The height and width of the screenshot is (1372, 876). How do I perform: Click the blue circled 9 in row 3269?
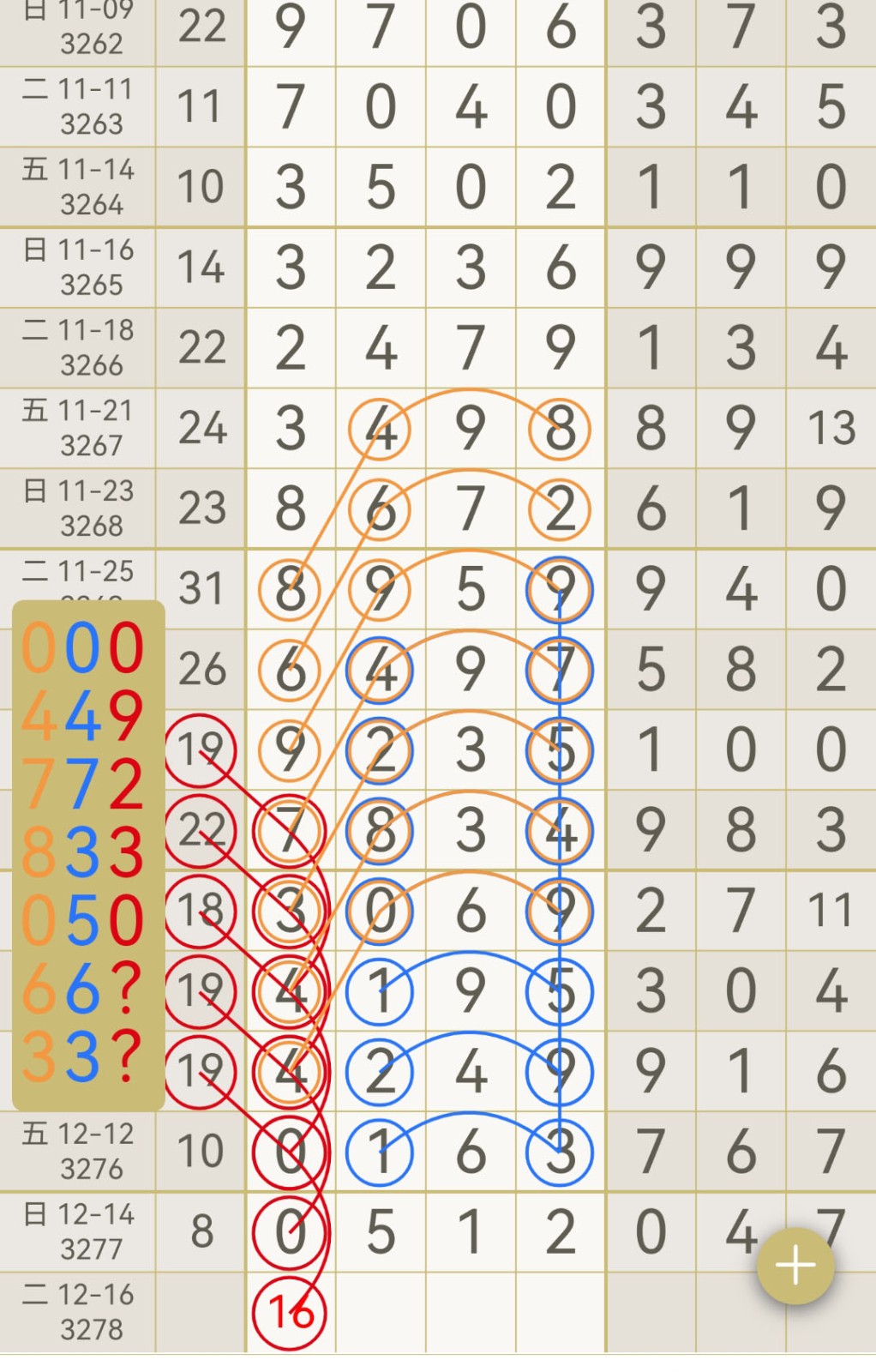pos(559,589)
